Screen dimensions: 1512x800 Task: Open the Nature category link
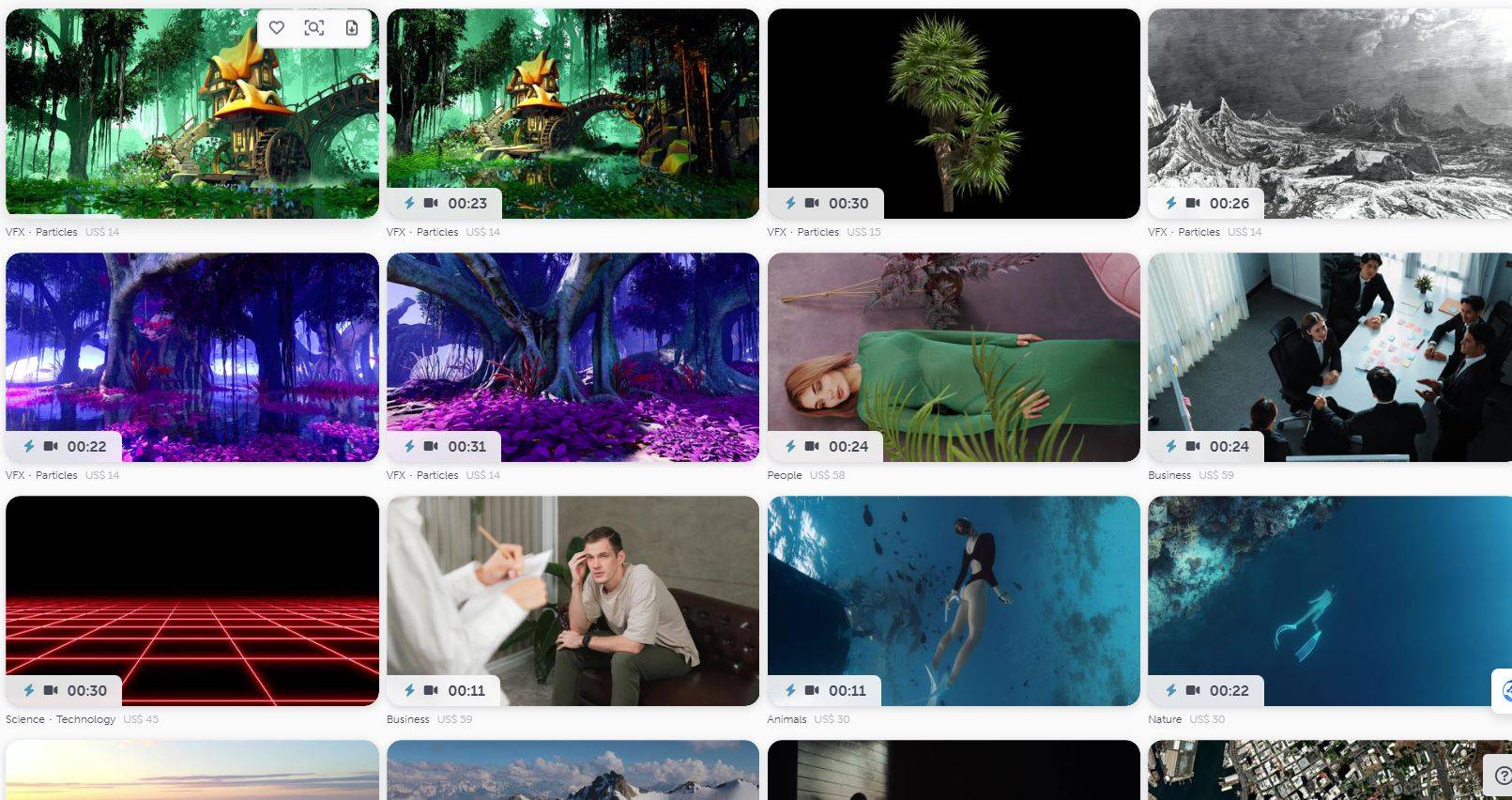click(x=1165, y=719)
